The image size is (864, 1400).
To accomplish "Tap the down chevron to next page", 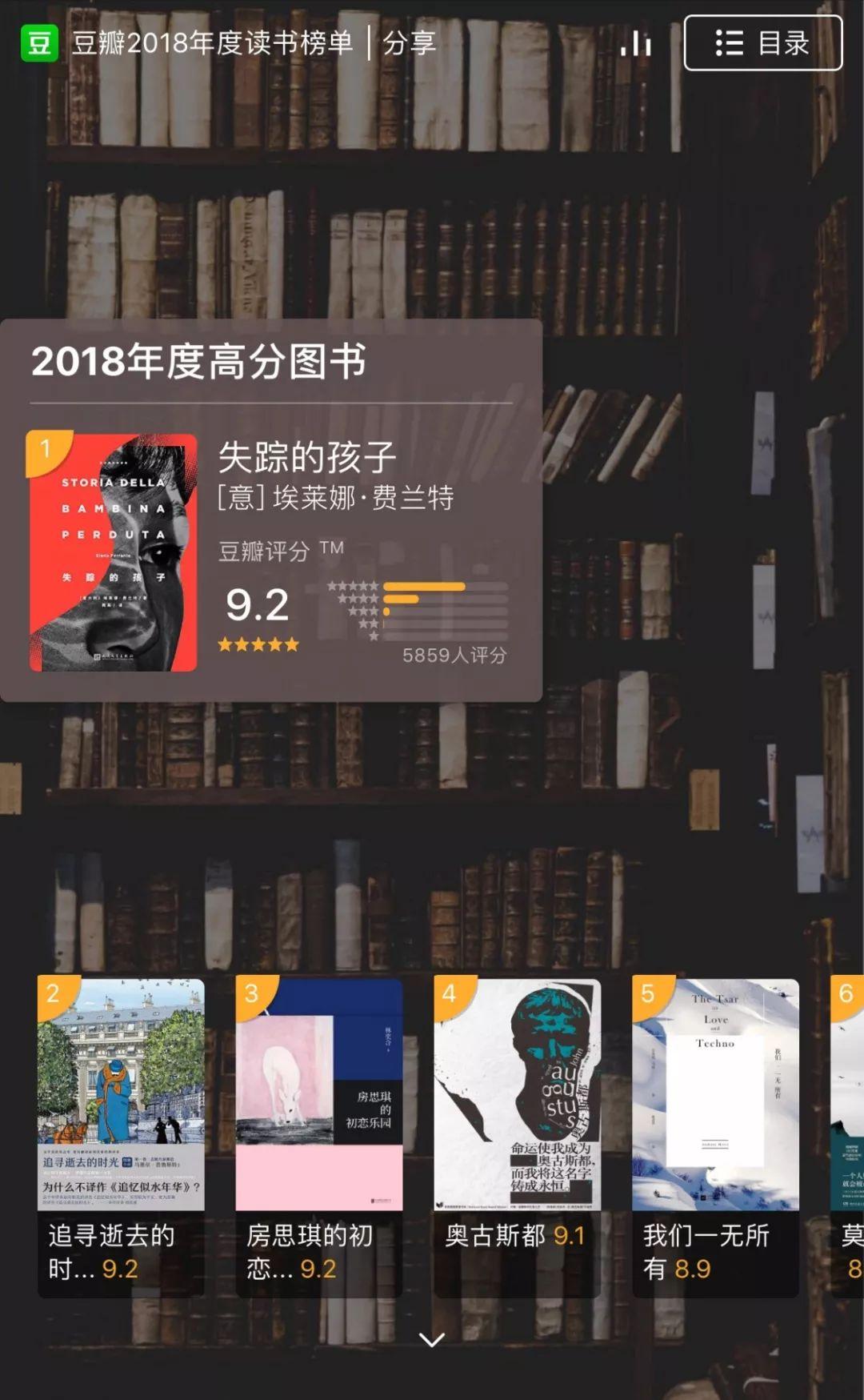I will tap(432, 1339).
